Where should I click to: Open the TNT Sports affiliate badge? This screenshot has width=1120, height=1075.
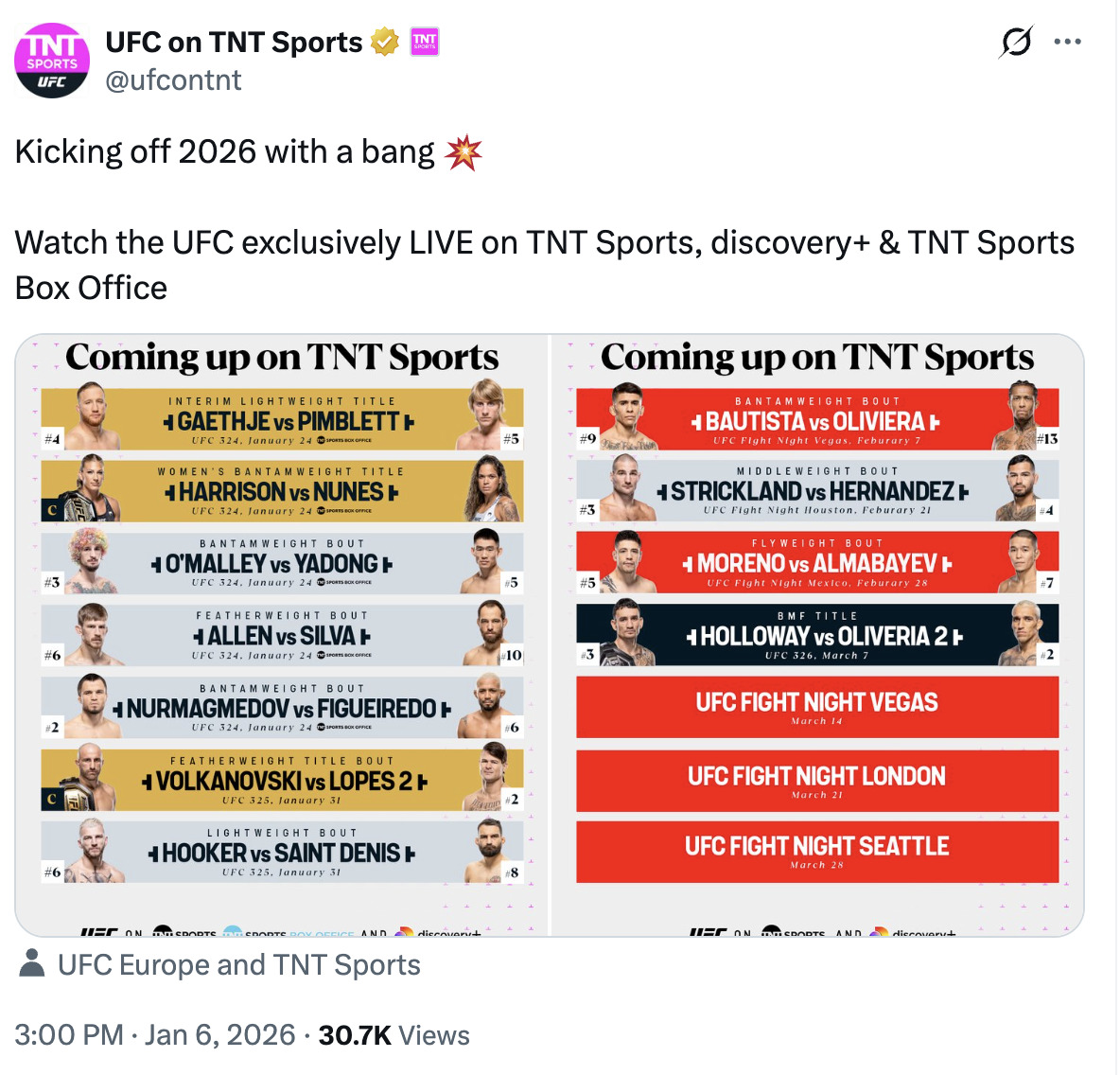click(x=425, y=42)
